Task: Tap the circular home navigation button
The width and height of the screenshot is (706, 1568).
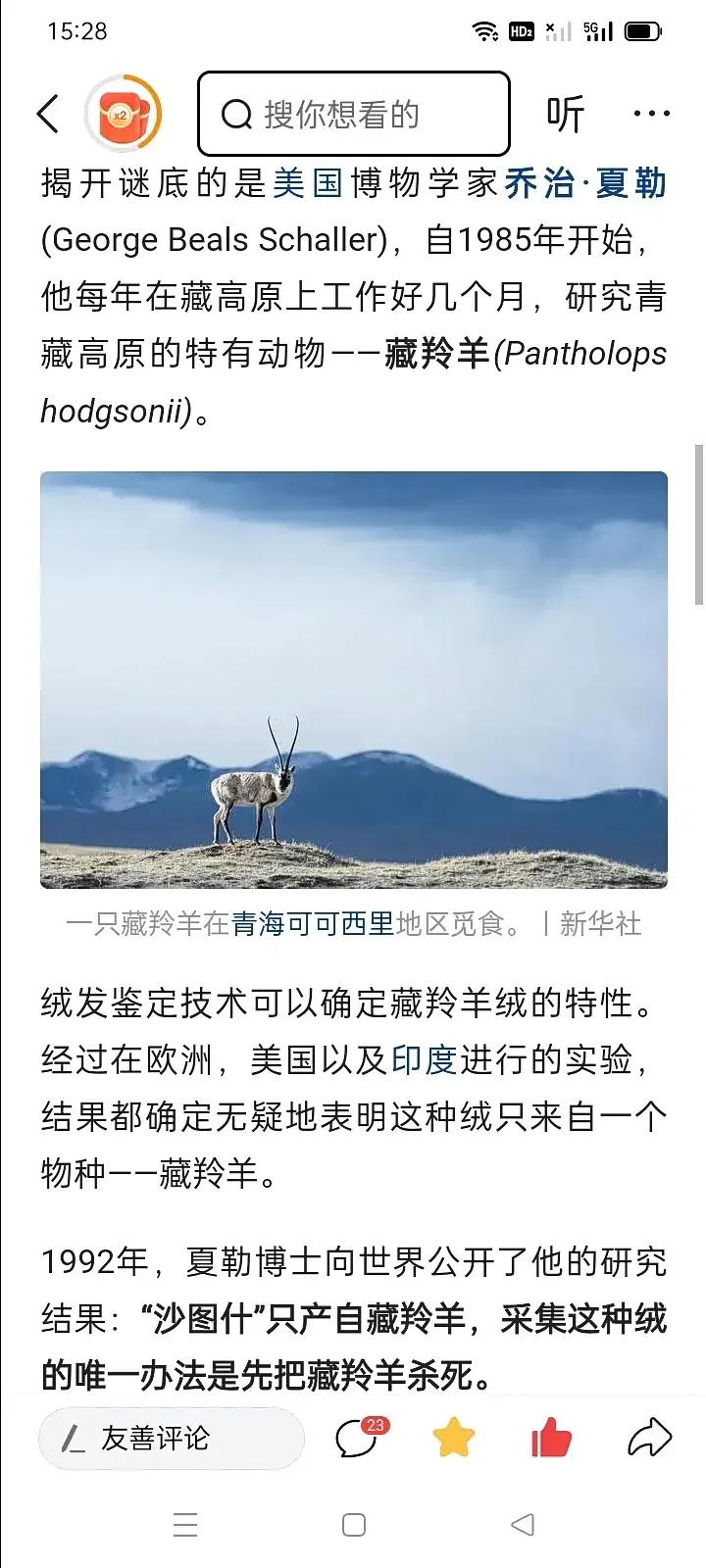Action: click(x=353, y=1525)
